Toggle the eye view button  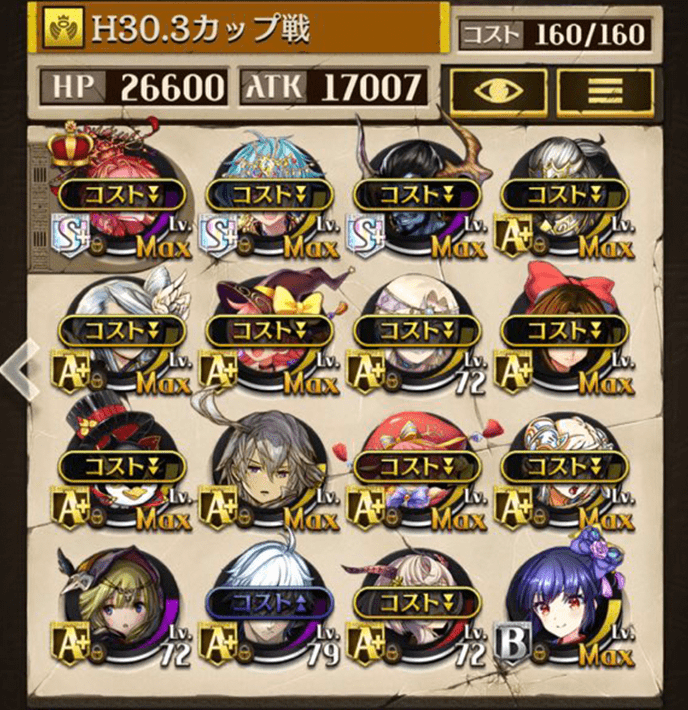point(498,91)
